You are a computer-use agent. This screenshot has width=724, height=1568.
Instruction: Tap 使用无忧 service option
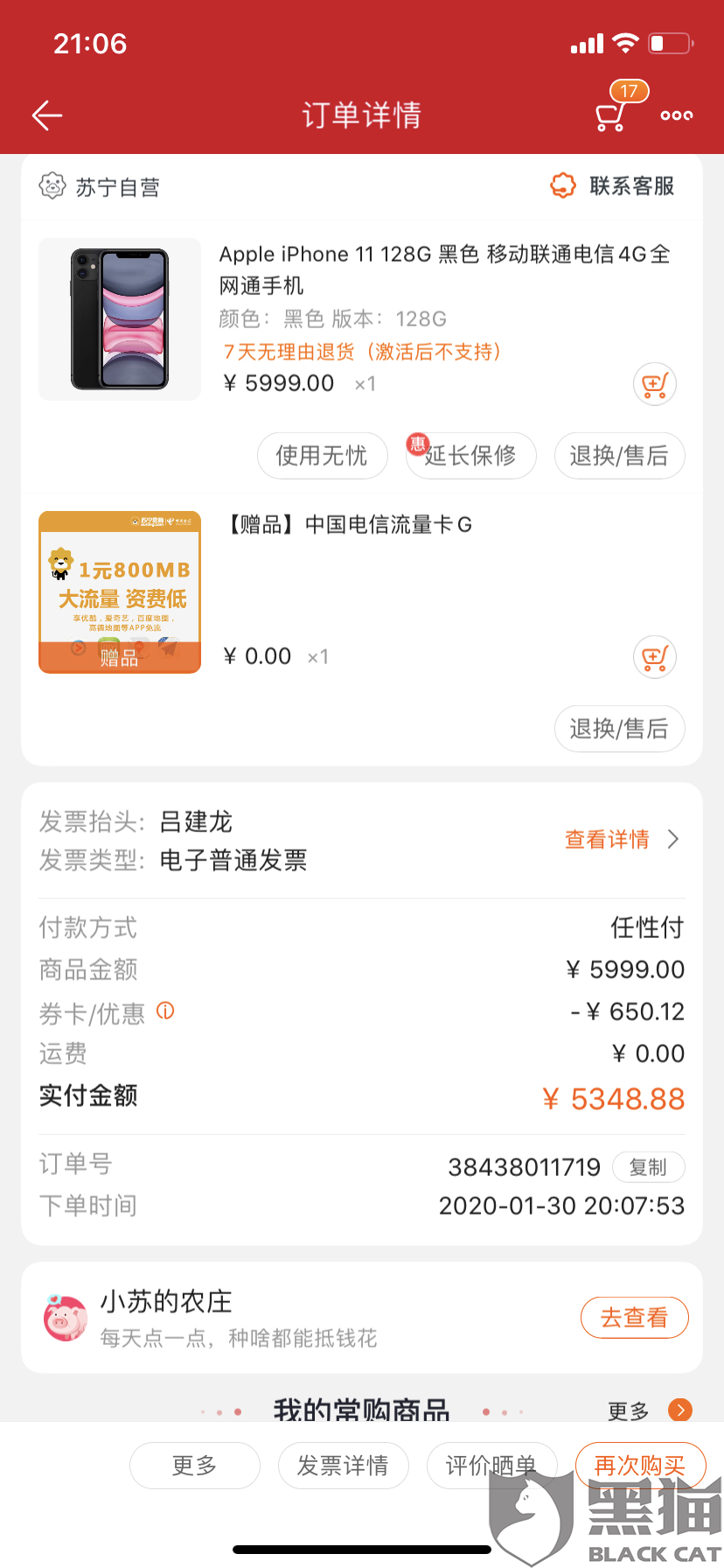322,456
